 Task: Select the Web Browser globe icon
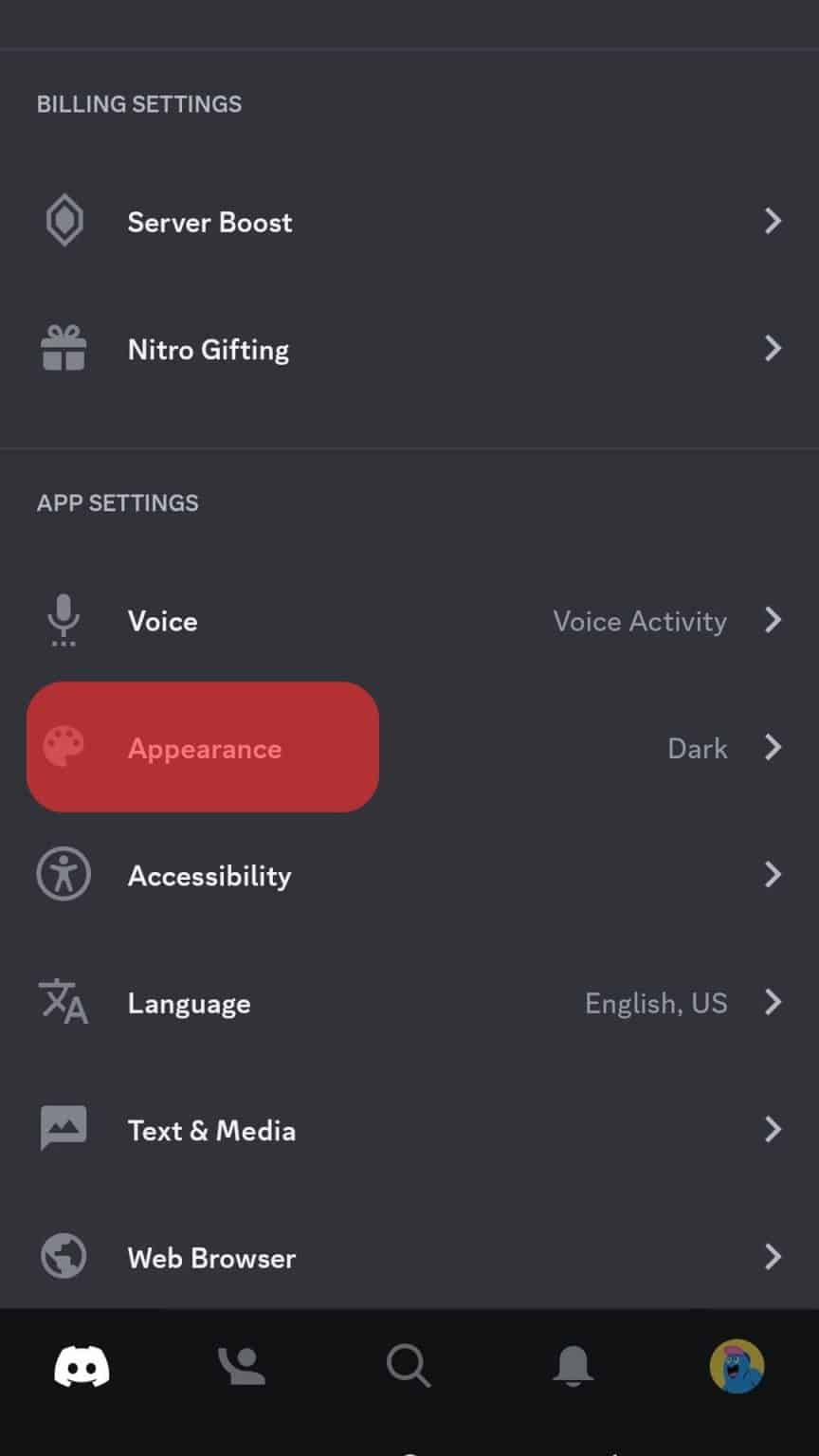63,1257
